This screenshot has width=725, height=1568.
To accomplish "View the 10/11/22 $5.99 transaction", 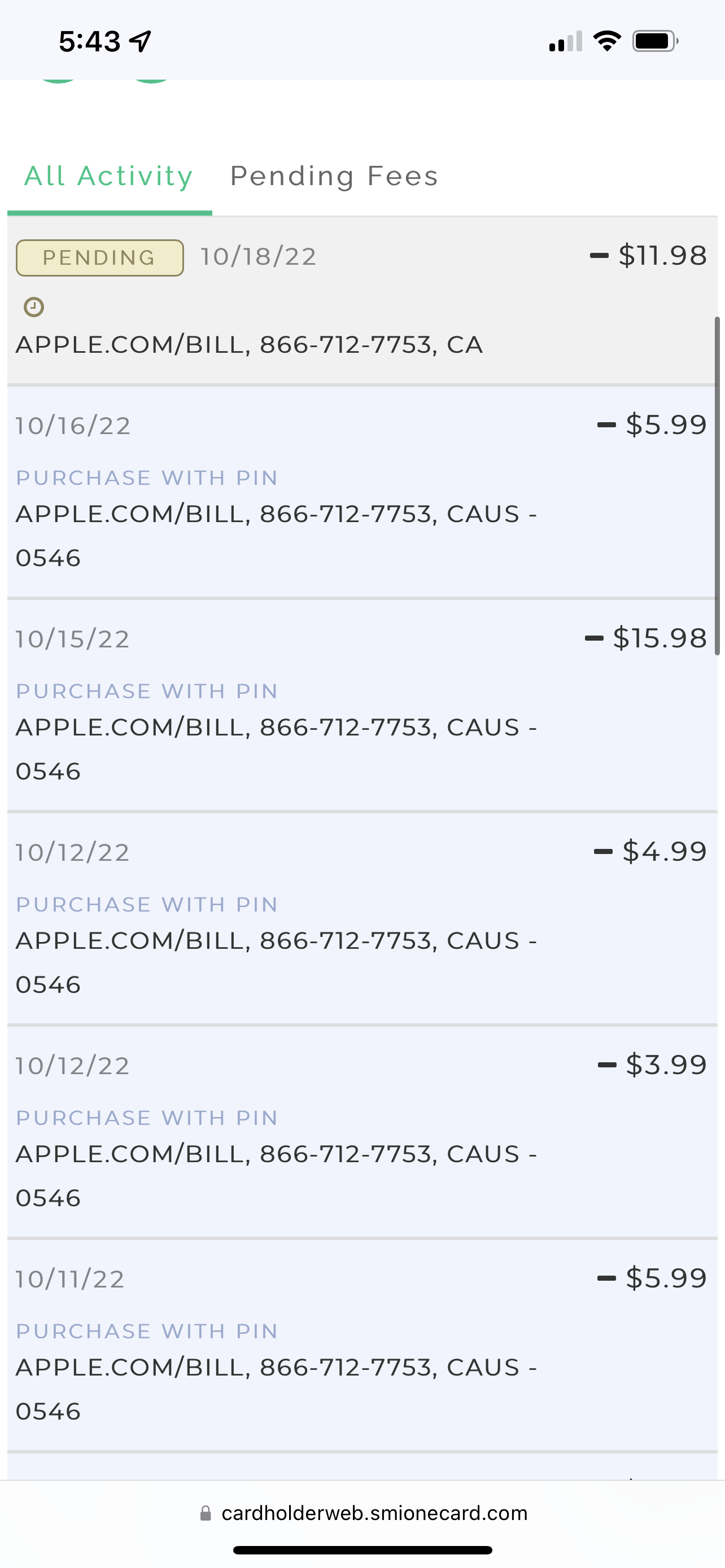I will tap(361, 1344).
